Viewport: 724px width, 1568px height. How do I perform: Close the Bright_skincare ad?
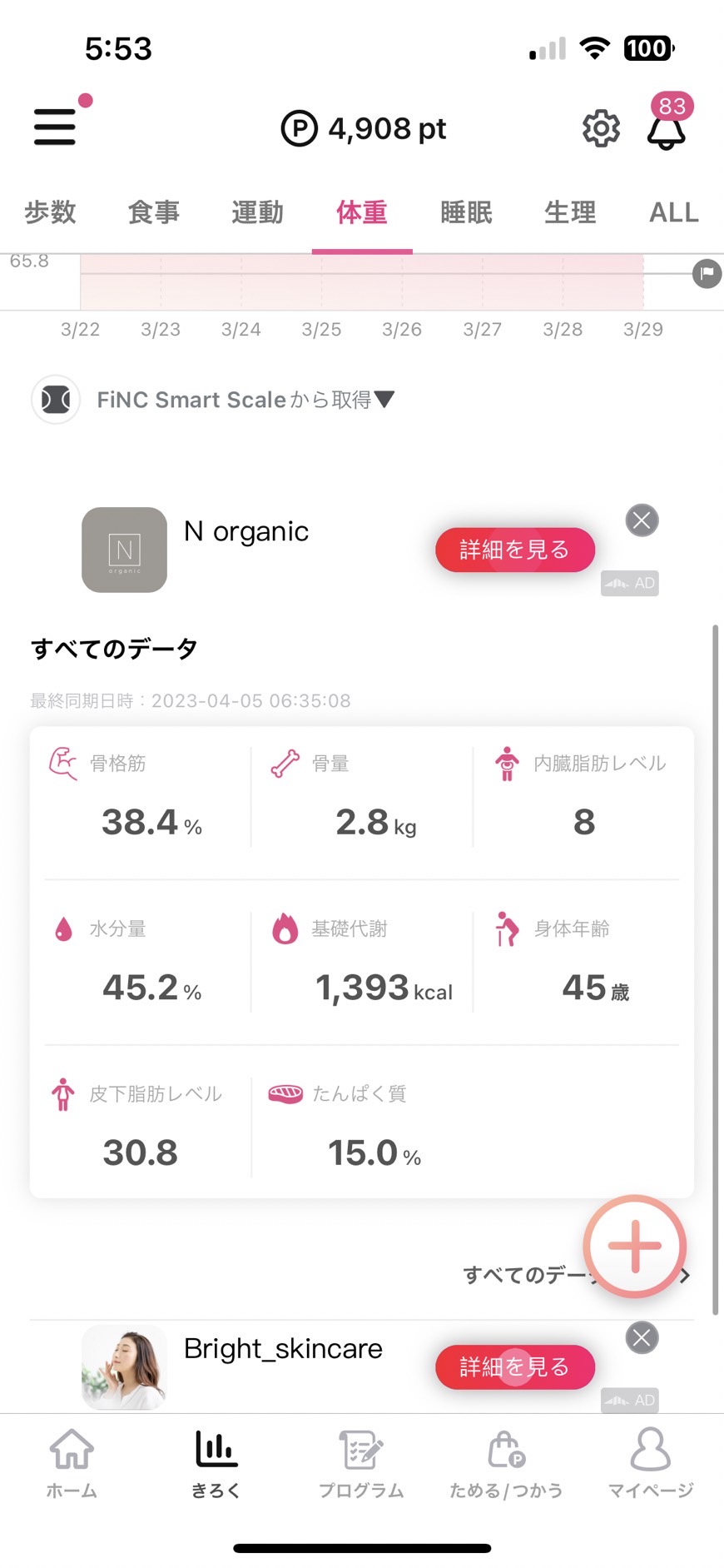pyautogui.click(x=642, y=1337)
